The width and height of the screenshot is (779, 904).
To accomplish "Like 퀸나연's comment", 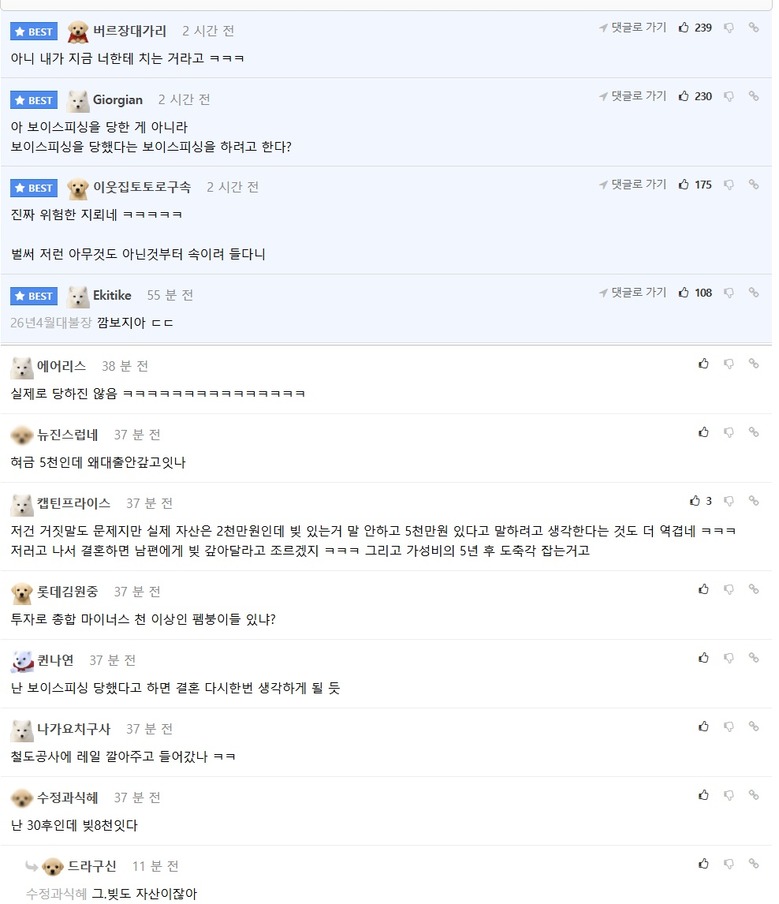I will pyautogui.click(x=704, y=657).
